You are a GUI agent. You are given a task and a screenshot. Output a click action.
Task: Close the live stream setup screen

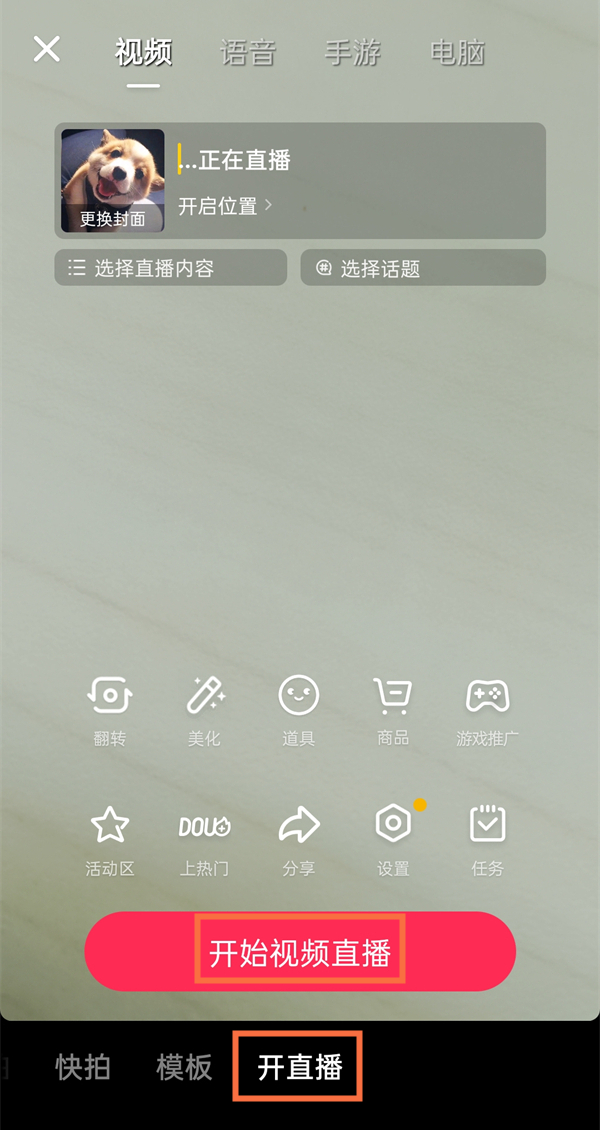tap(47, 49)
